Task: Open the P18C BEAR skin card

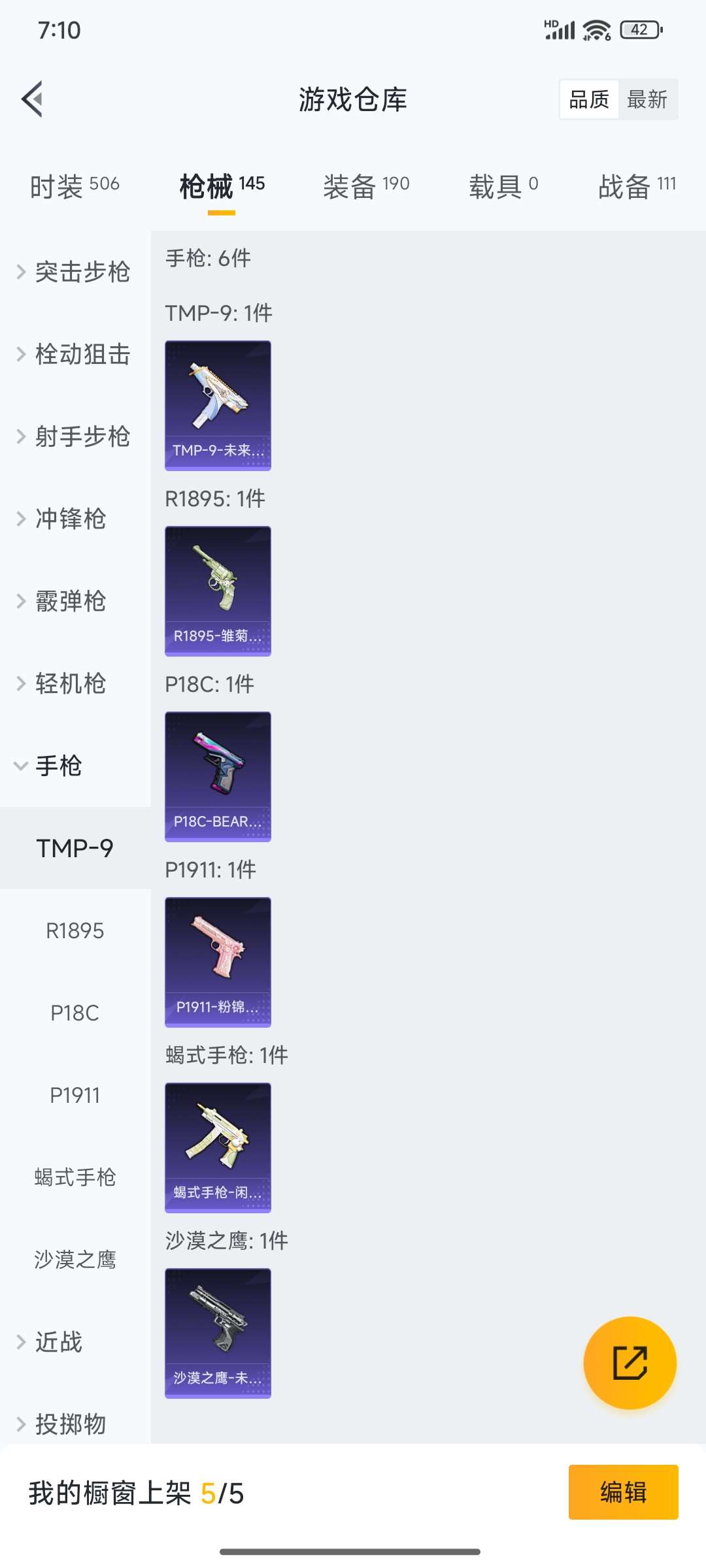Action: (x=218, y=775)
